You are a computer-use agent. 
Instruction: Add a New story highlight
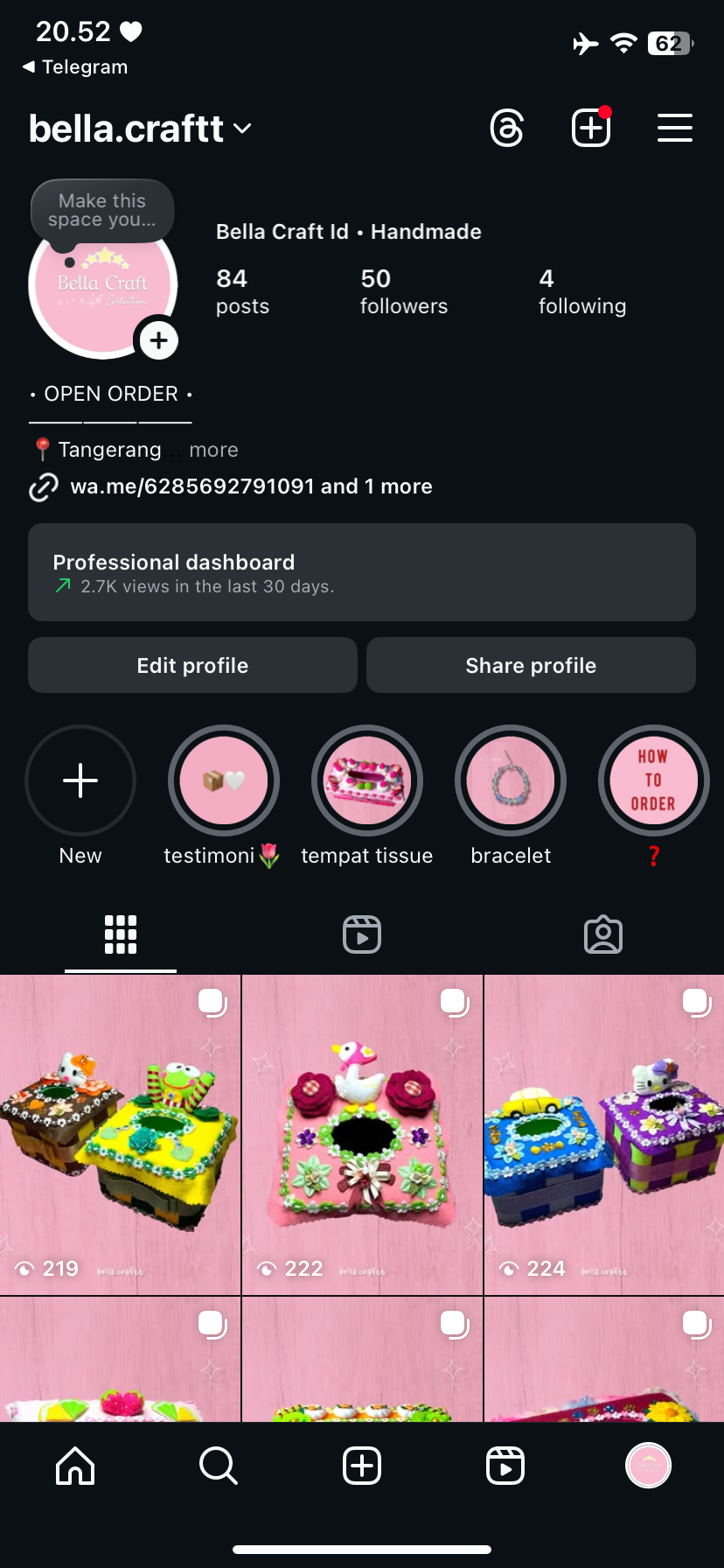80,780
